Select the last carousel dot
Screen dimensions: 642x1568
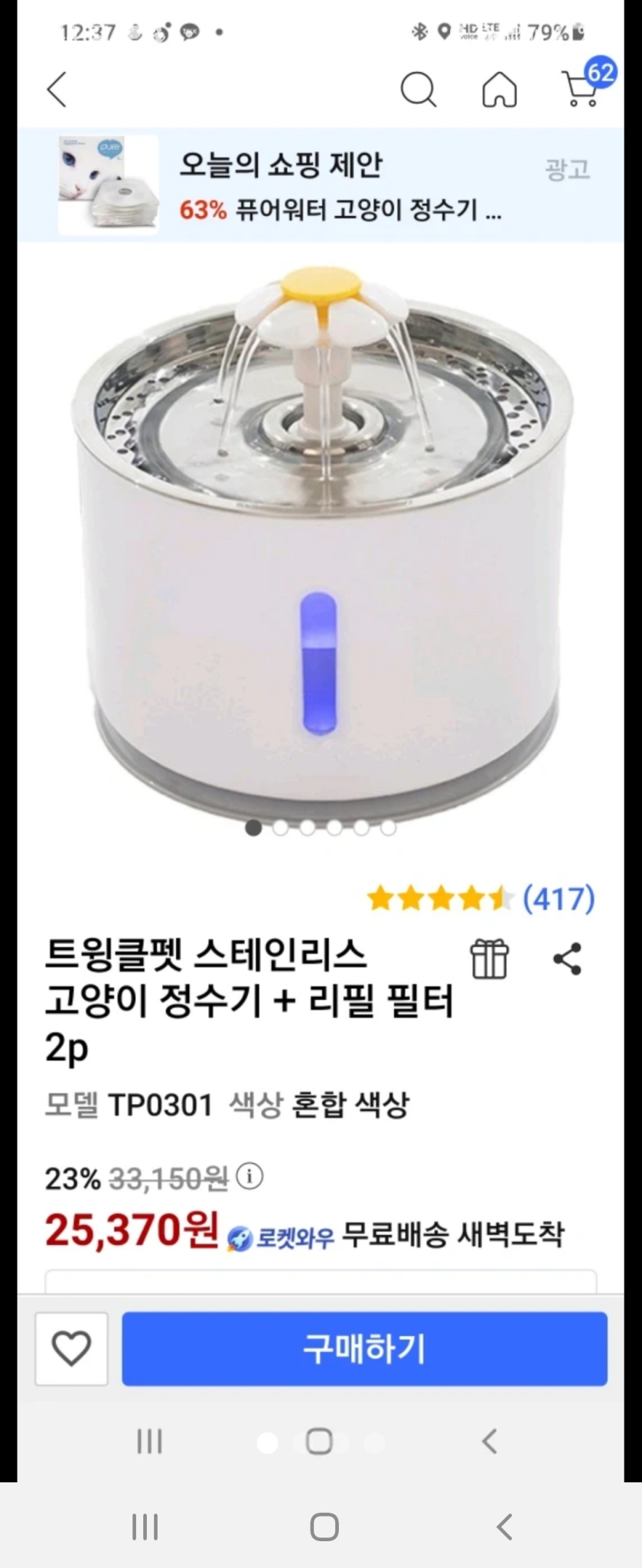point(386,829)
